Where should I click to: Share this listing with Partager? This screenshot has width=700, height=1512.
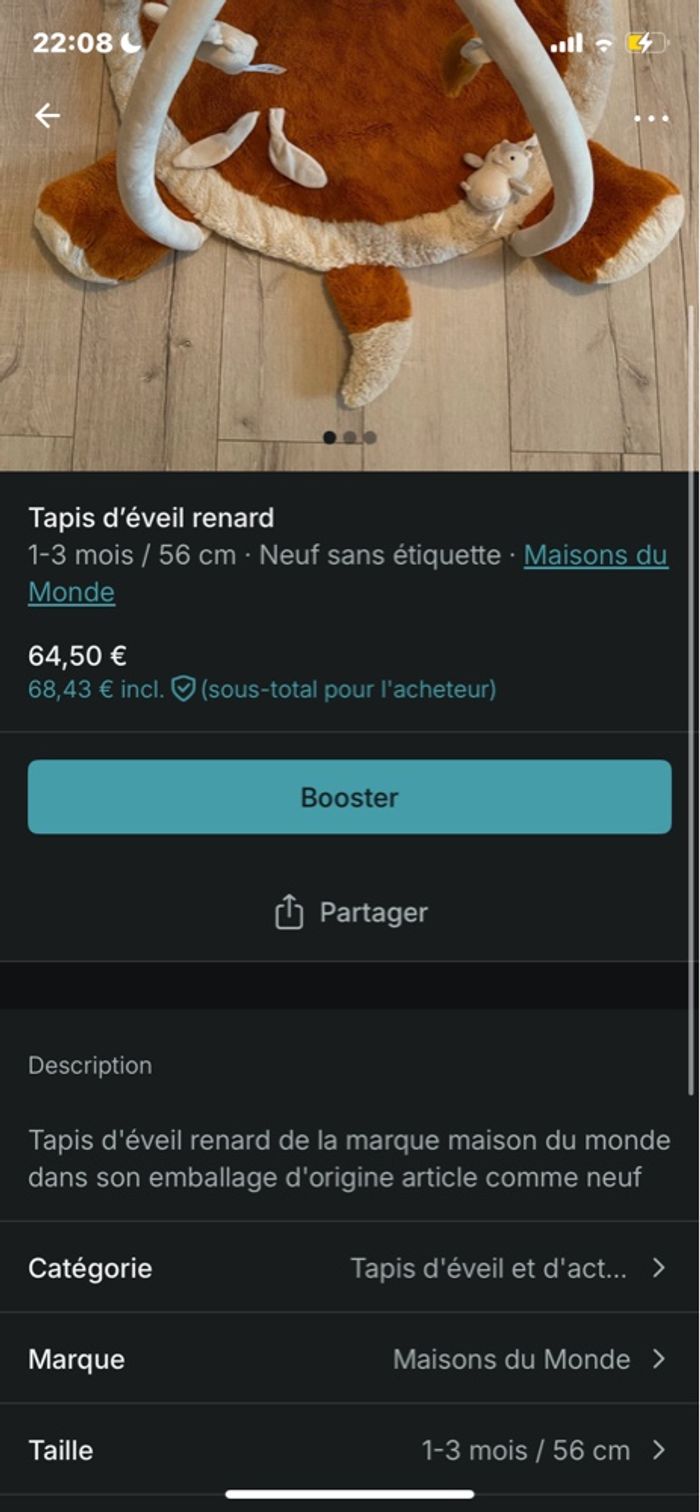click(350, 912)
